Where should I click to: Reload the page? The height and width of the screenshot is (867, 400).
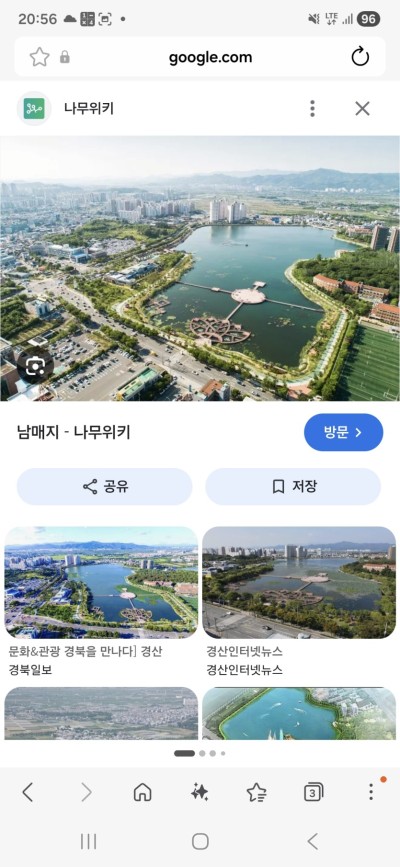click(360, 57)
